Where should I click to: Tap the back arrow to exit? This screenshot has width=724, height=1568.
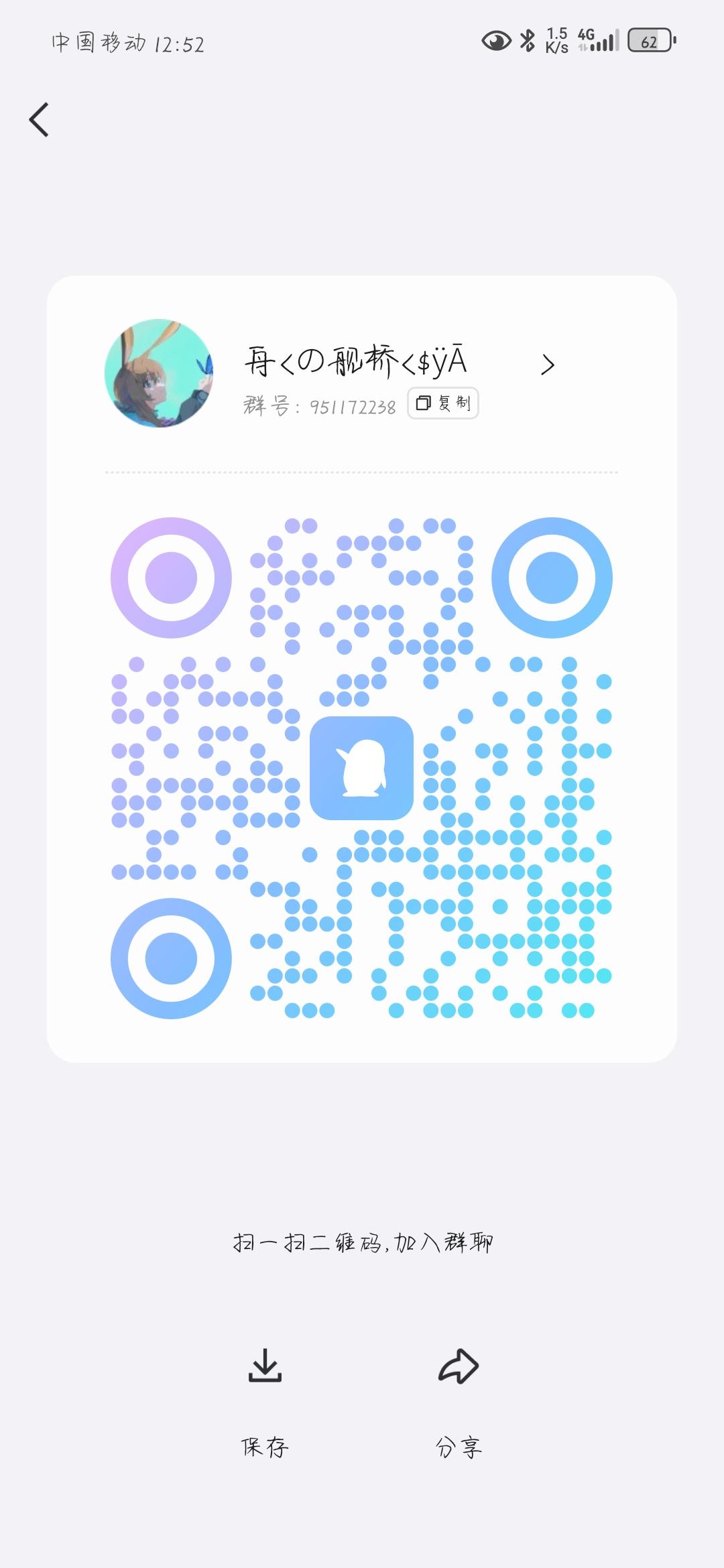point(38,121)
